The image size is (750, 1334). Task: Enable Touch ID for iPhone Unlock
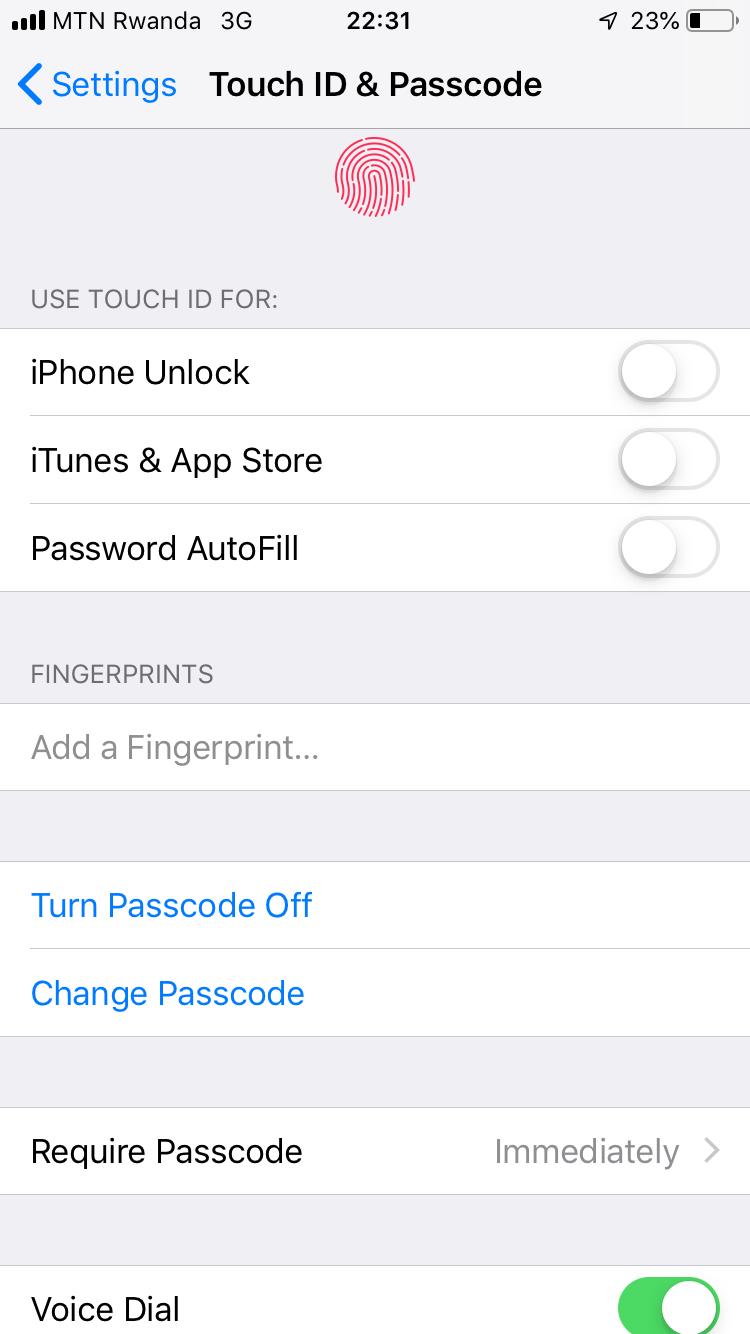pyautogui.click(x=669, y=372)
